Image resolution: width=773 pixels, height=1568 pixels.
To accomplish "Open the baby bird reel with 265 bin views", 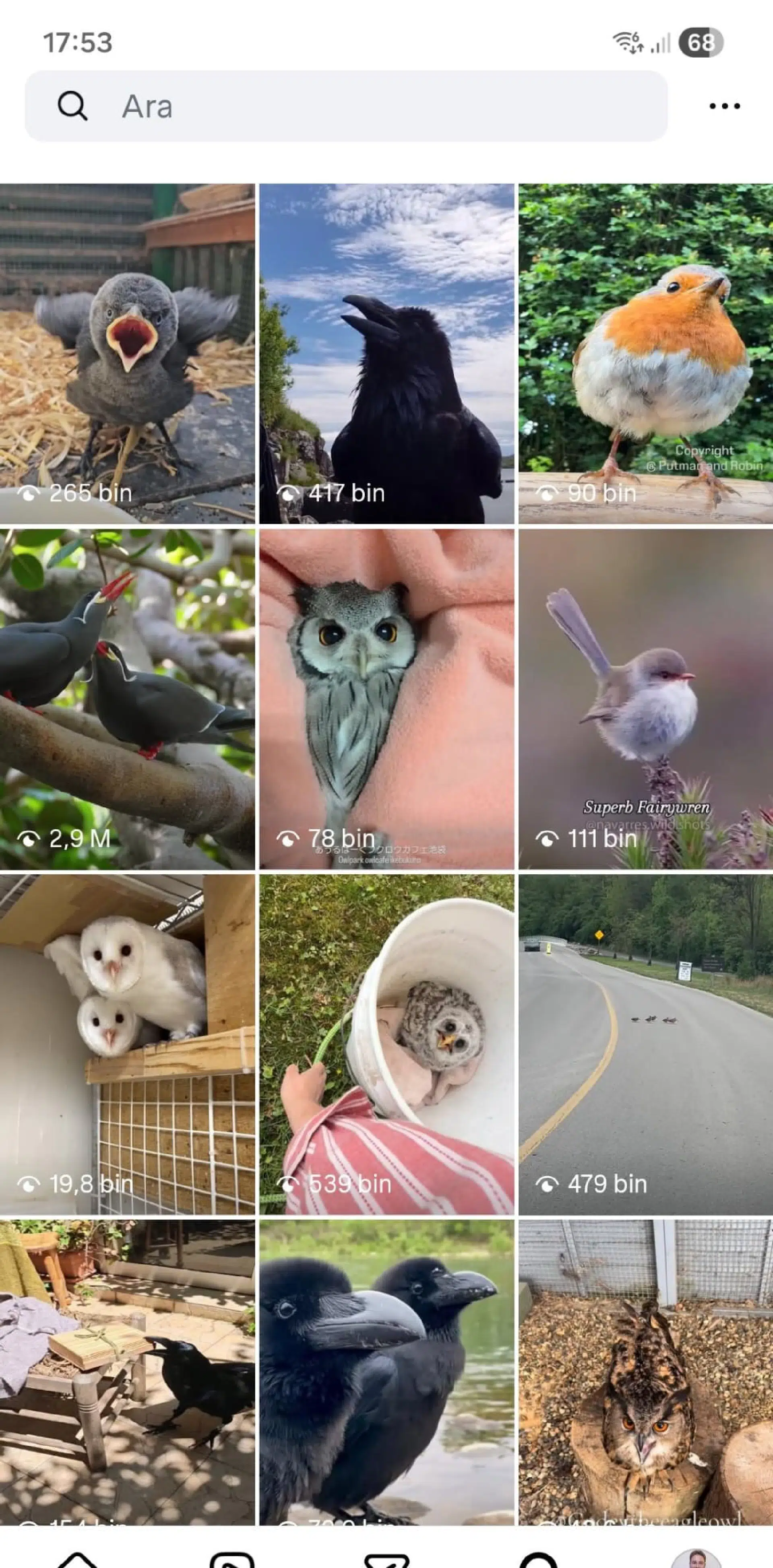I will [127, 354].
